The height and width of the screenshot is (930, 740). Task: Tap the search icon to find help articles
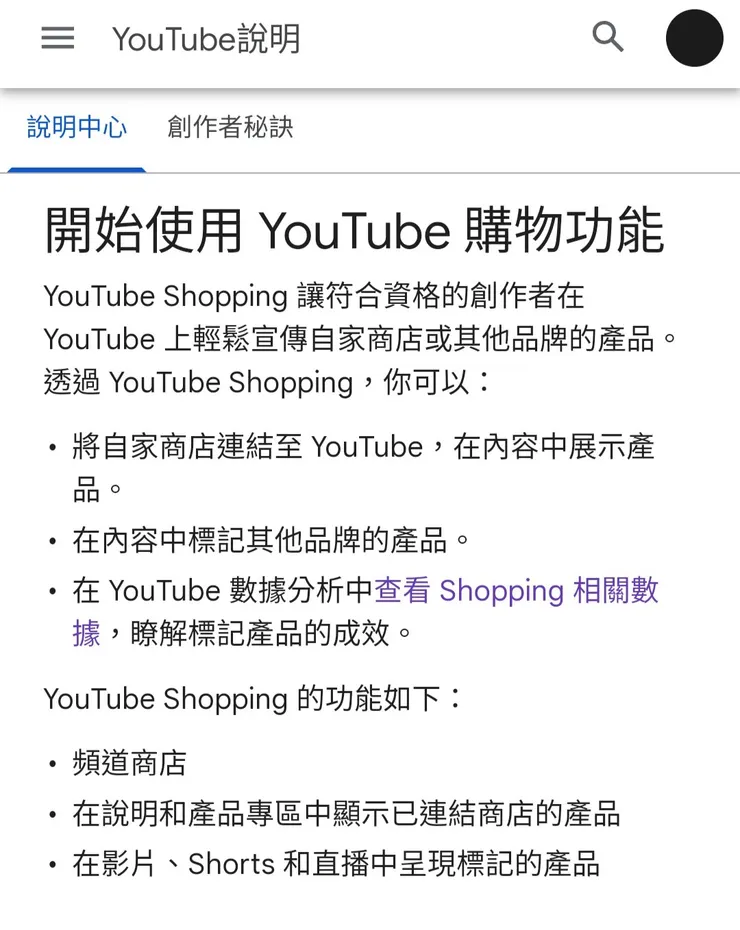607,37
